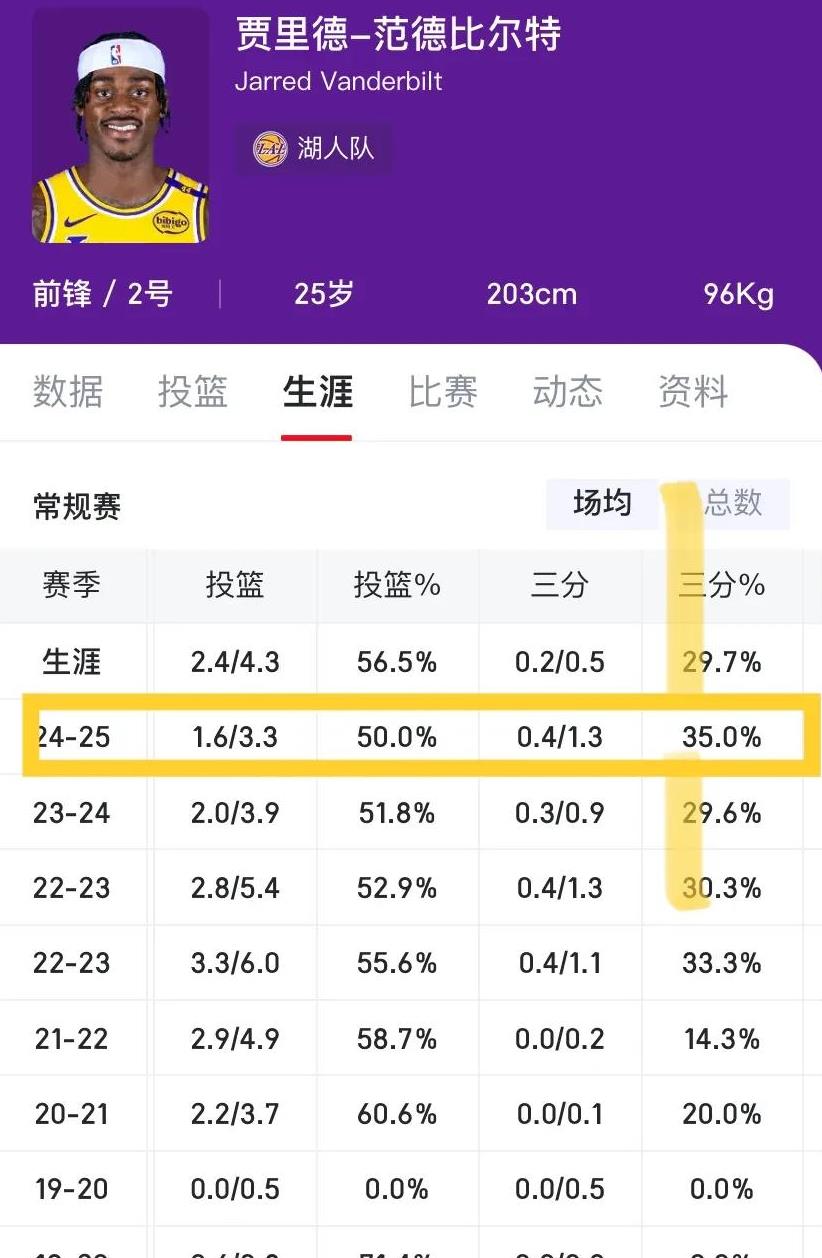Select the highlighted 24-25 season row
The width and height of the screenshot is (822, 1258).
coord(410,737)
